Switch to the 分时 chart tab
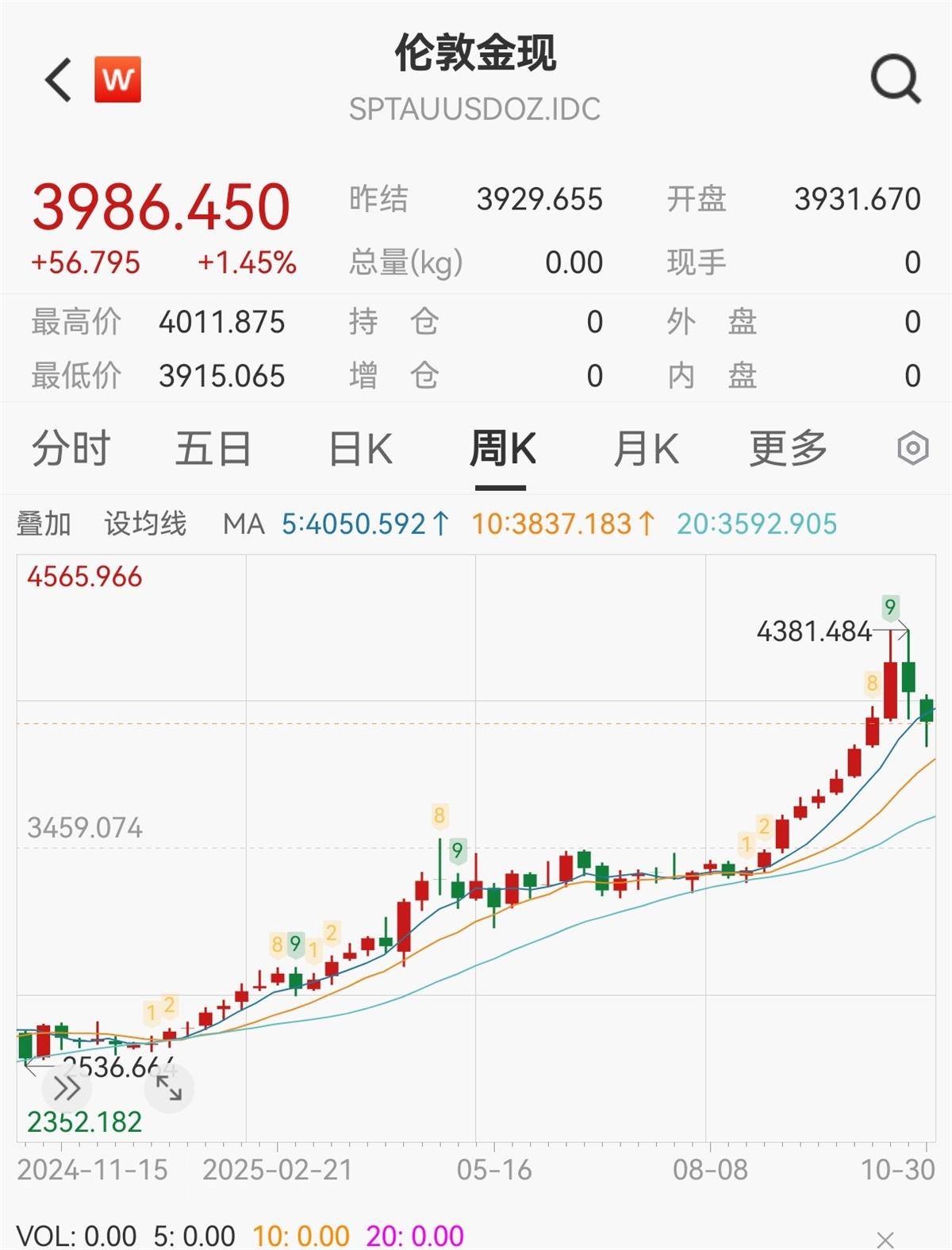 point(71,449)
